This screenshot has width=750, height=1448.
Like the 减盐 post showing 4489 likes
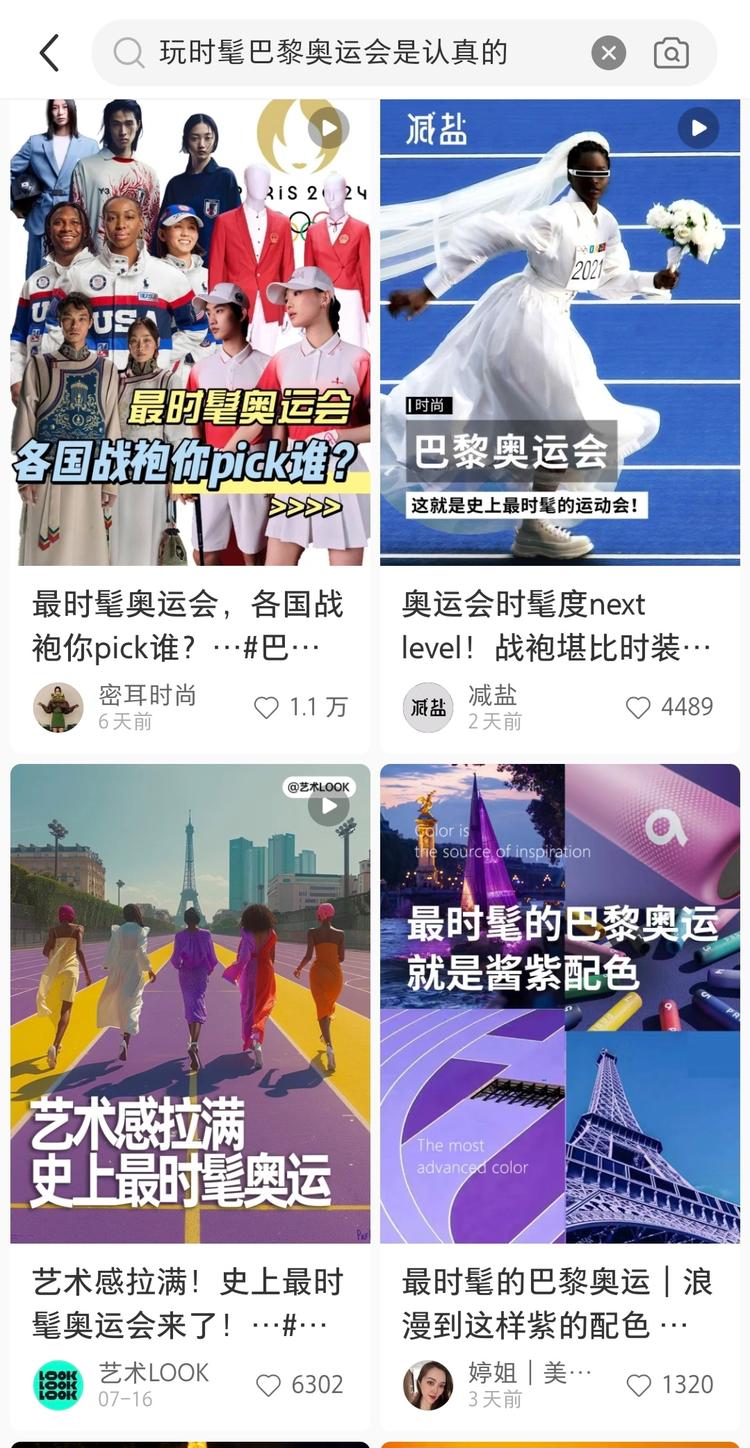[638, 706]
